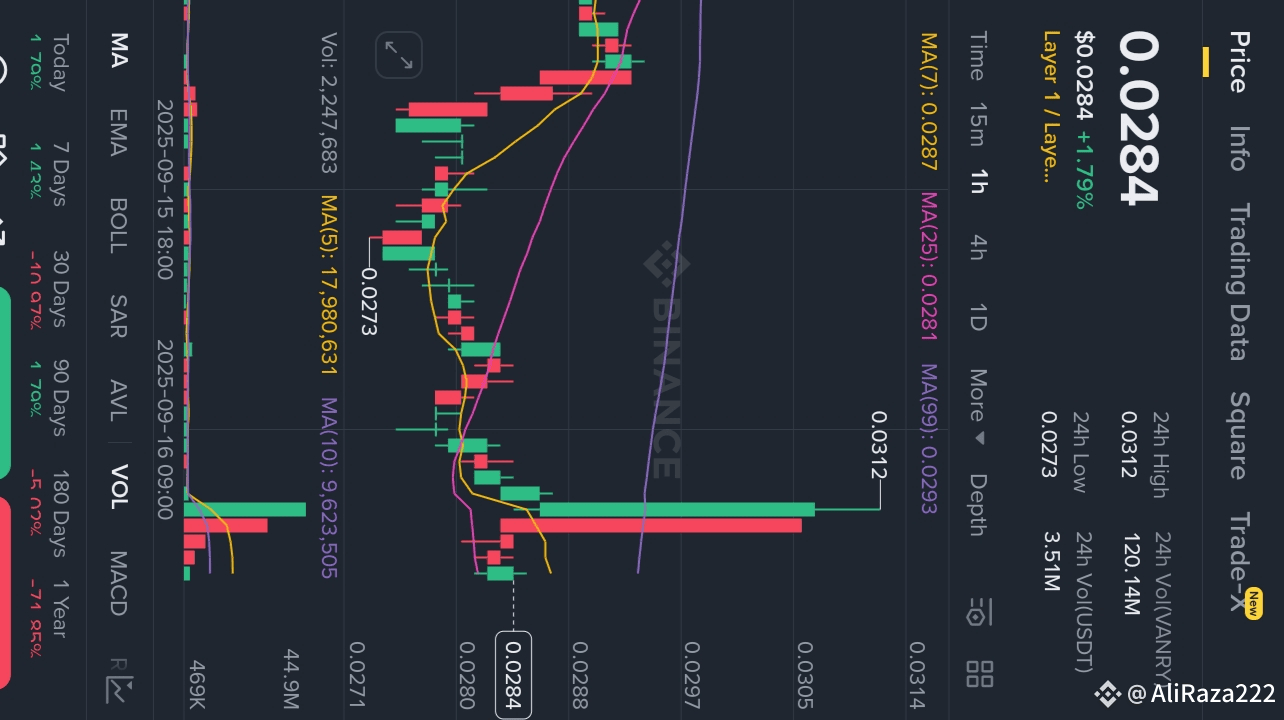1284x720 pixels.
Task: Turn on the BOLL indicator
Action: tap(118, 224)
